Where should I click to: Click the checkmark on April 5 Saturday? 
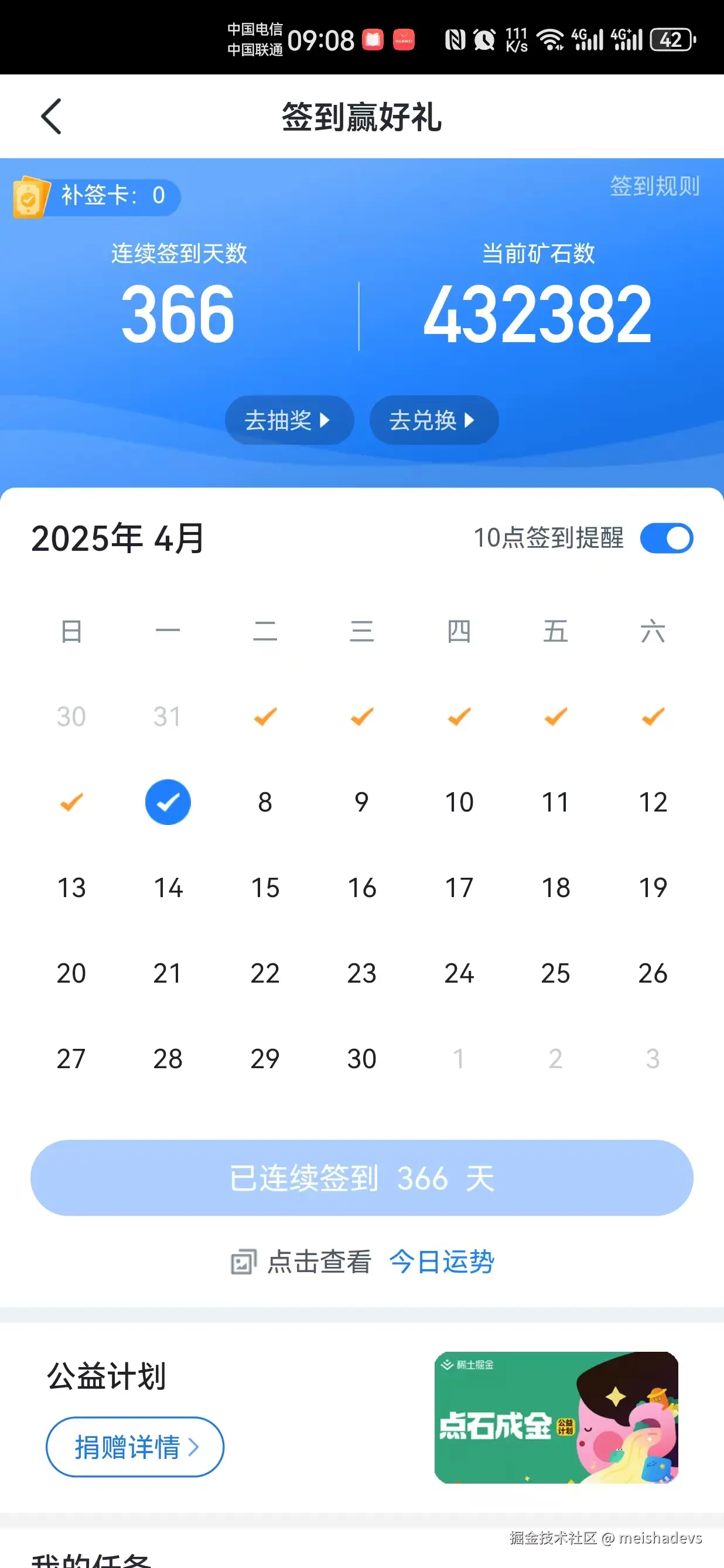point(651,717)
